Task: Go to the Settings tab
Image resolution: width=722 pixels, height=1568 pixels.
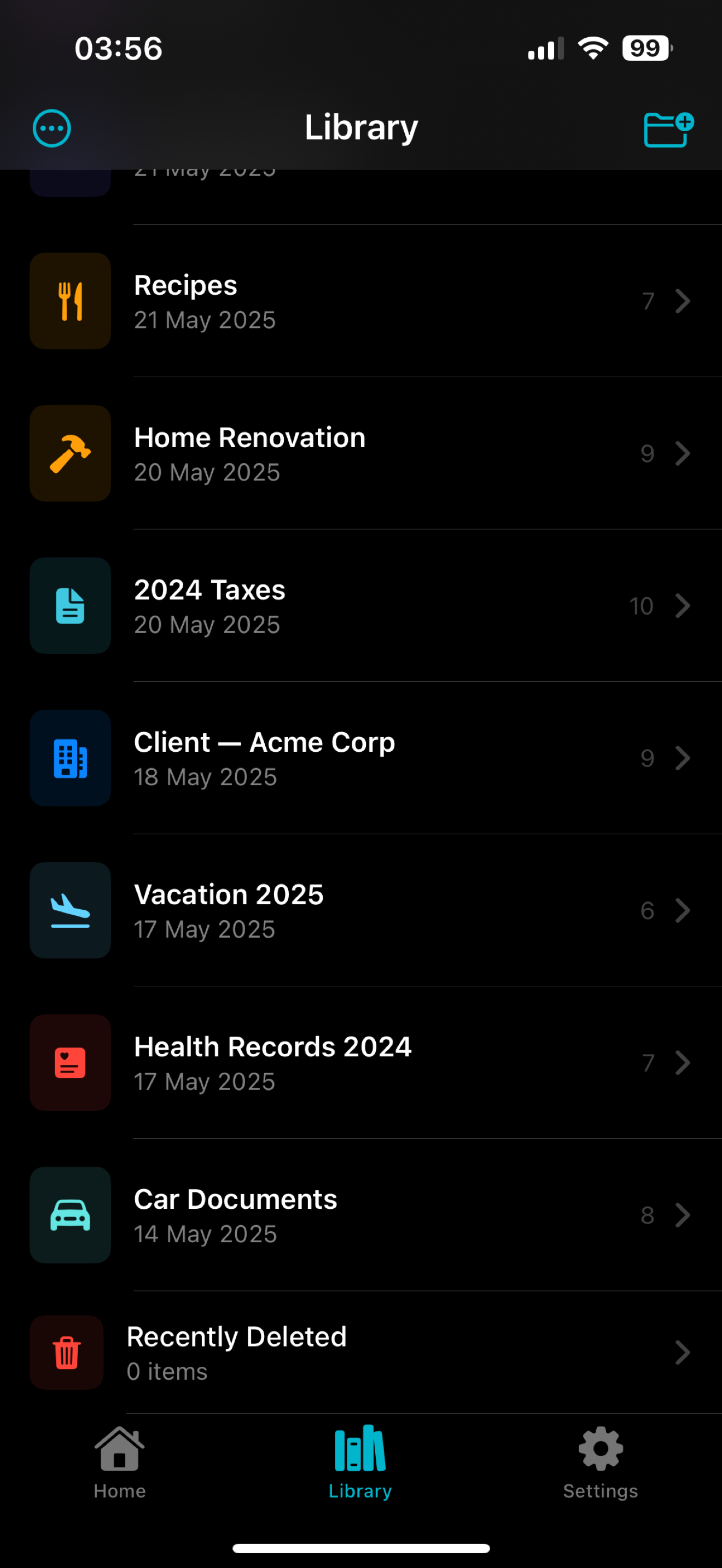Action: point(600,1462)
